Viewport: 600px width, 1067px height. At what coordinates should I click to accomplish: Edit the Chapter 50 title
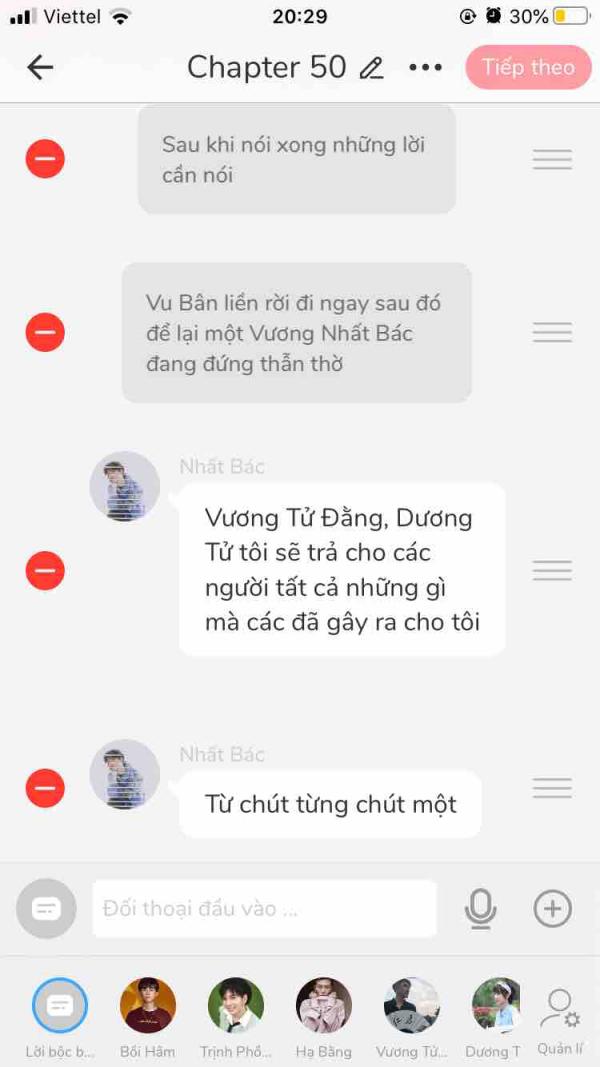[x=371, y=68]
